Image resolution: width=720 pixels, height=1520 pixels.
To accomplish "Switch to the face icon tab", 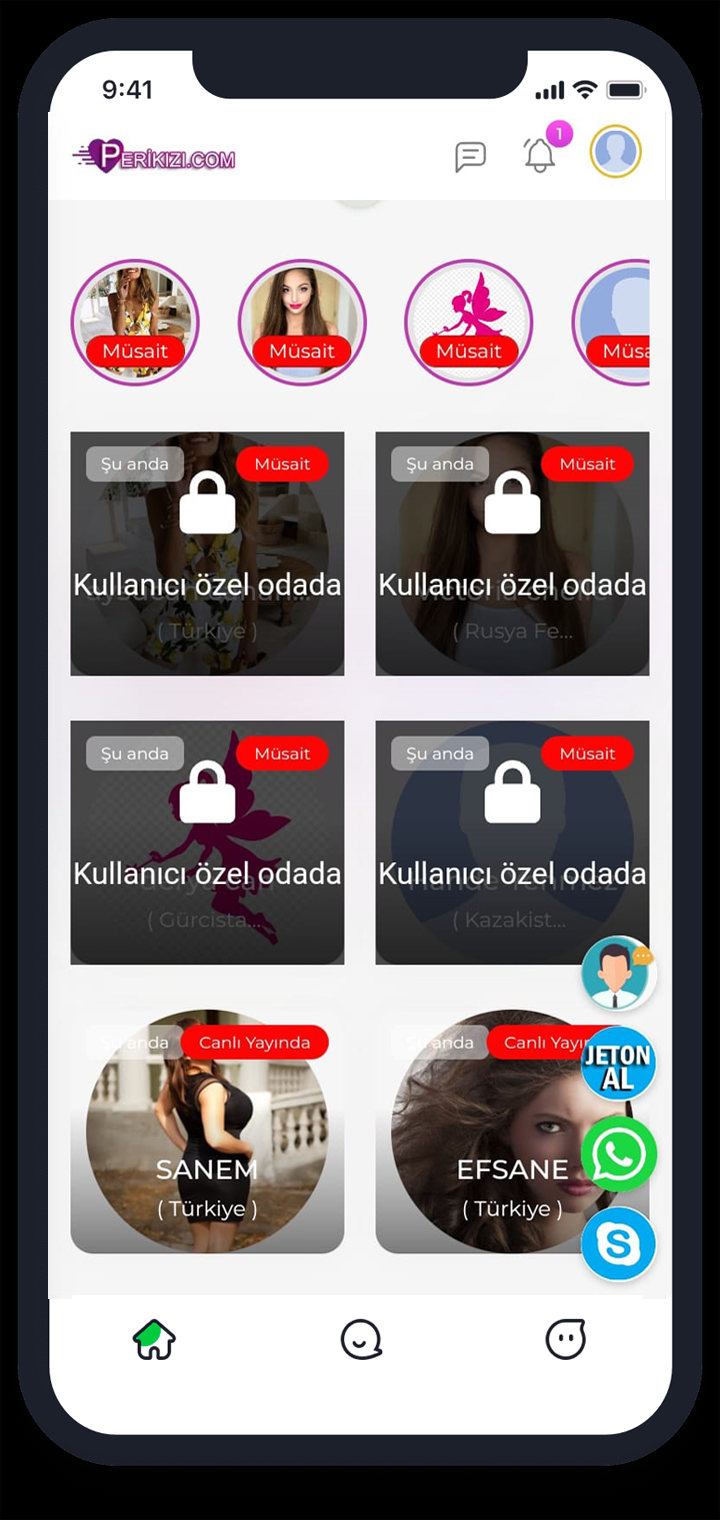I will tap(565, 1340).
